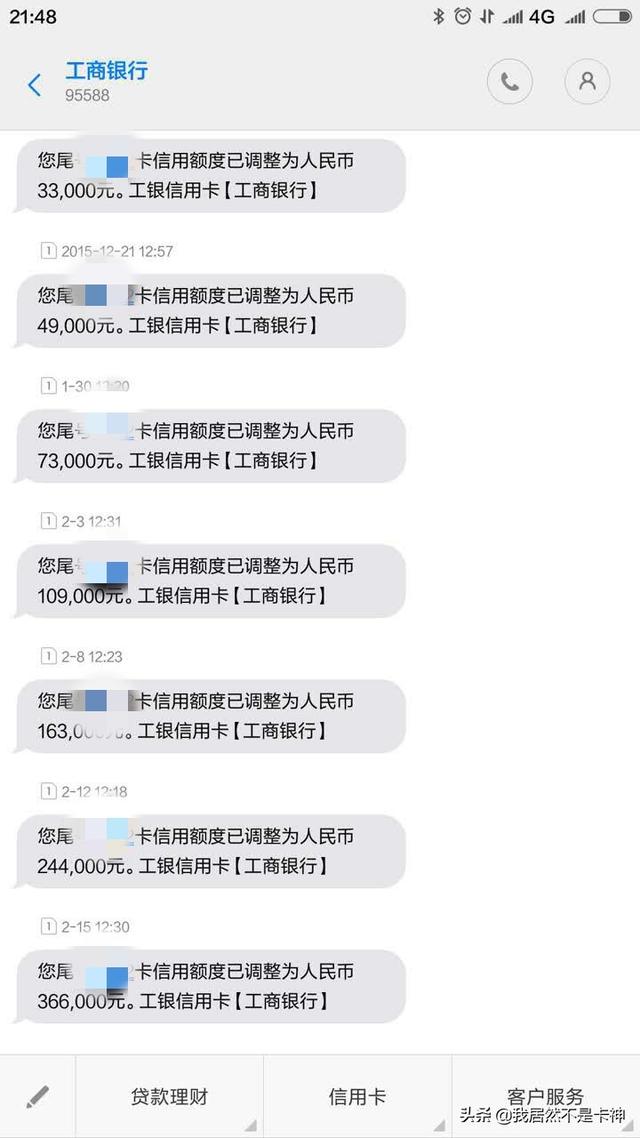Viewport: 640px width, 1138px height.
Task: Call 工商银行 with the phone icon
Action: (x=509, y=83)
